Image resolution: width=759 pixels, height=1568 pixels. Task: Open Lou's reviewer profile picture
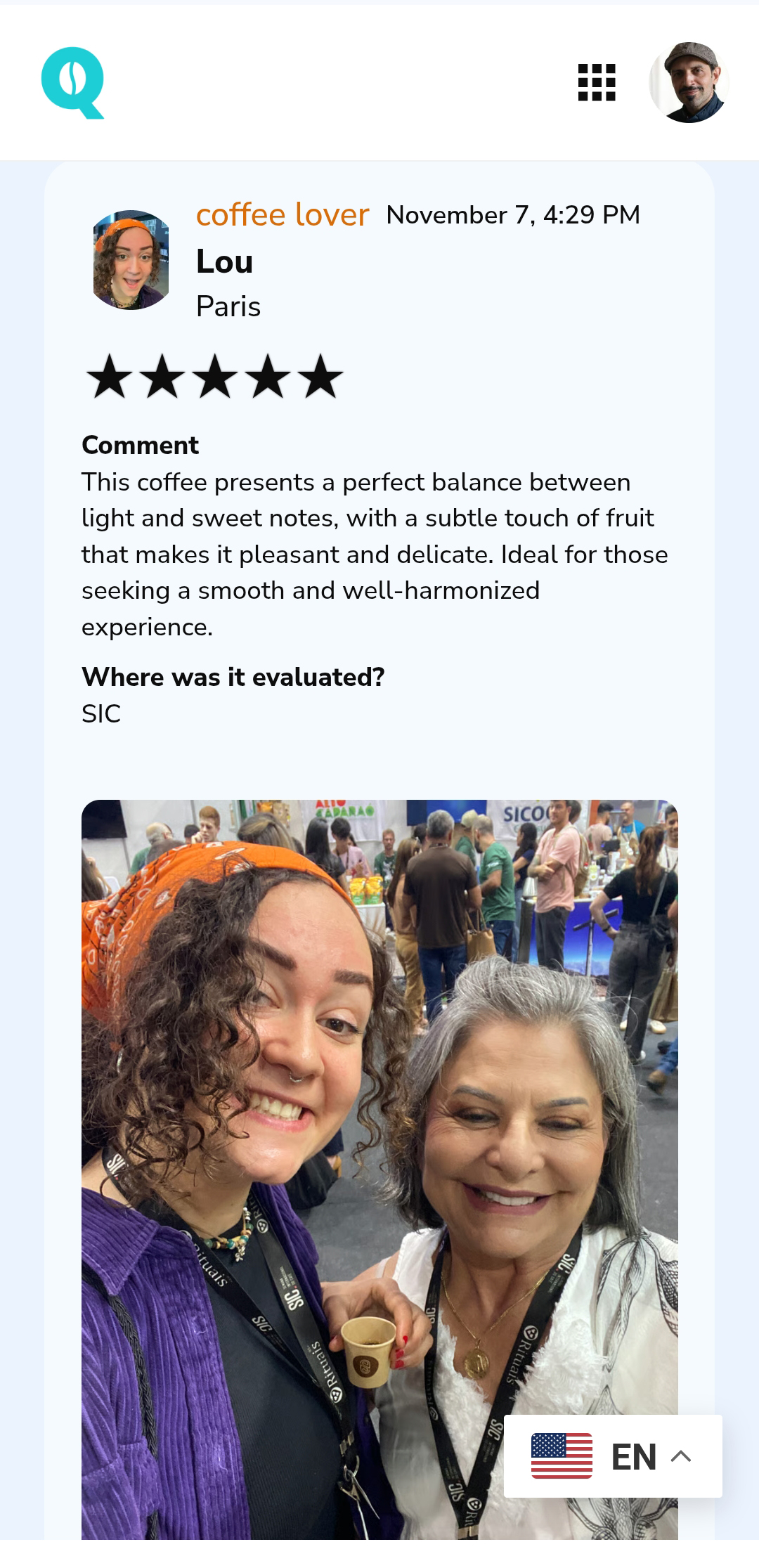[131, 260]
